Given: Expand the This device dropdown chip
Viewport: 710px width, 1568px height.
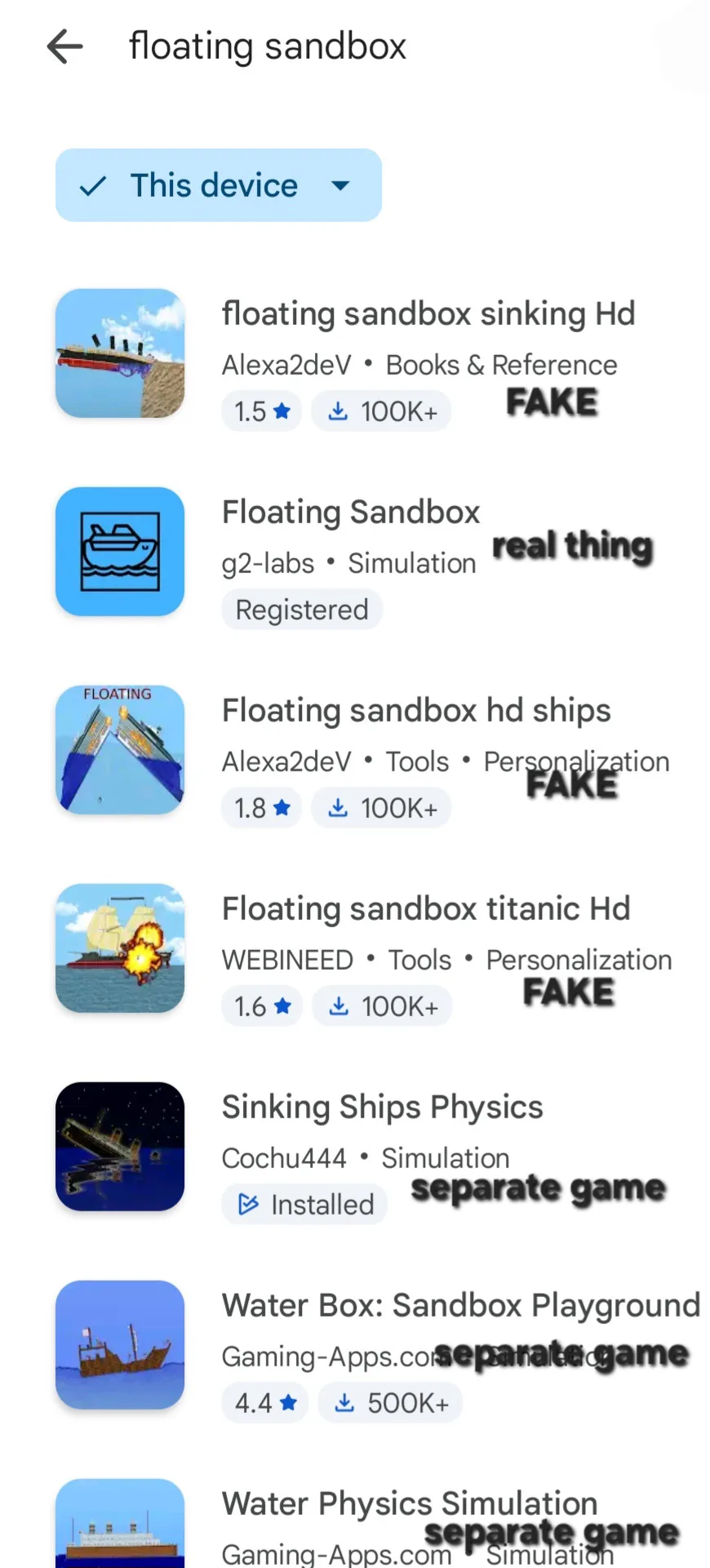Looking at the screenshot, I should click(218, 185).
